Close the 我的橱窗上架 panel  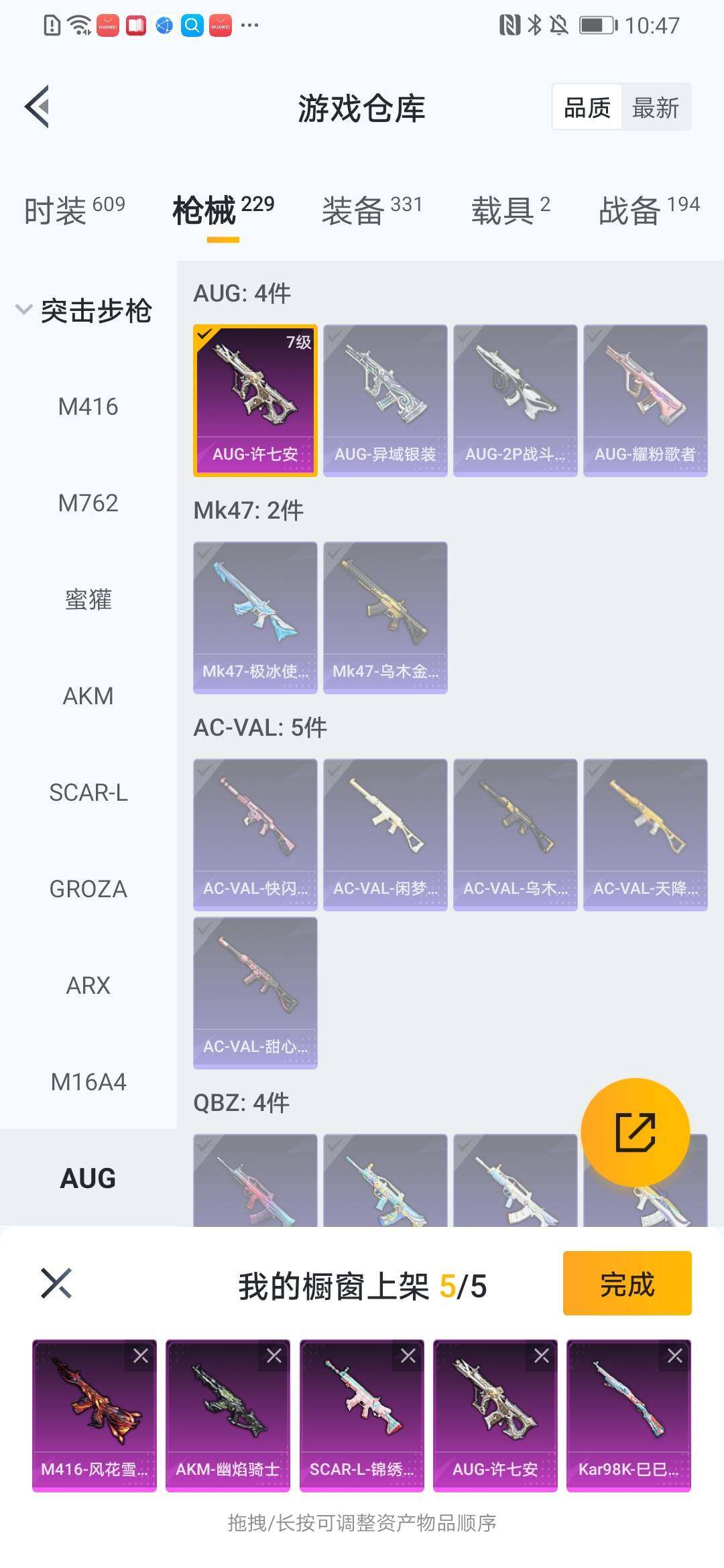click(x=56, y=1283)
